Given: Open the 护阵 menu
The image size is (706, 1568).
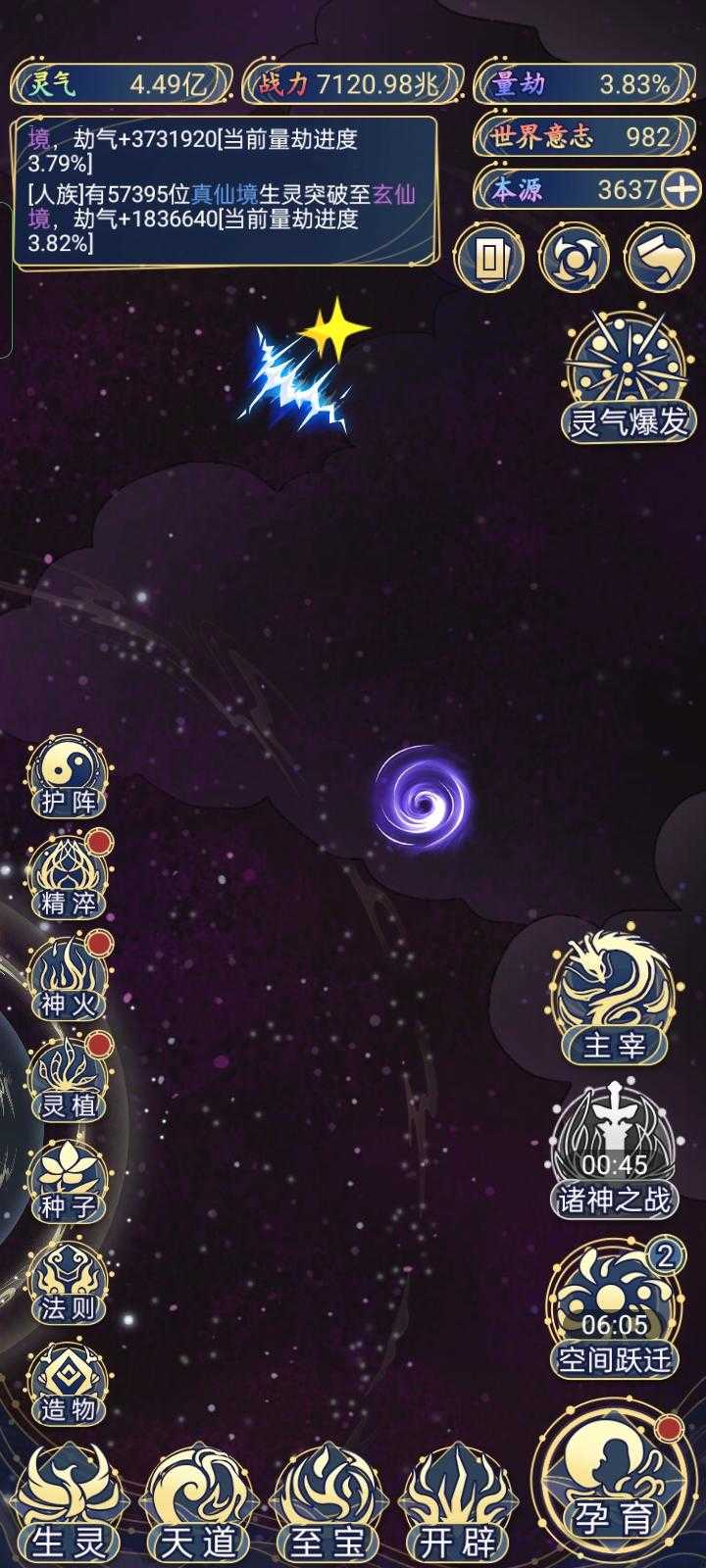Looking at the screenshot, I should point(68,779).
